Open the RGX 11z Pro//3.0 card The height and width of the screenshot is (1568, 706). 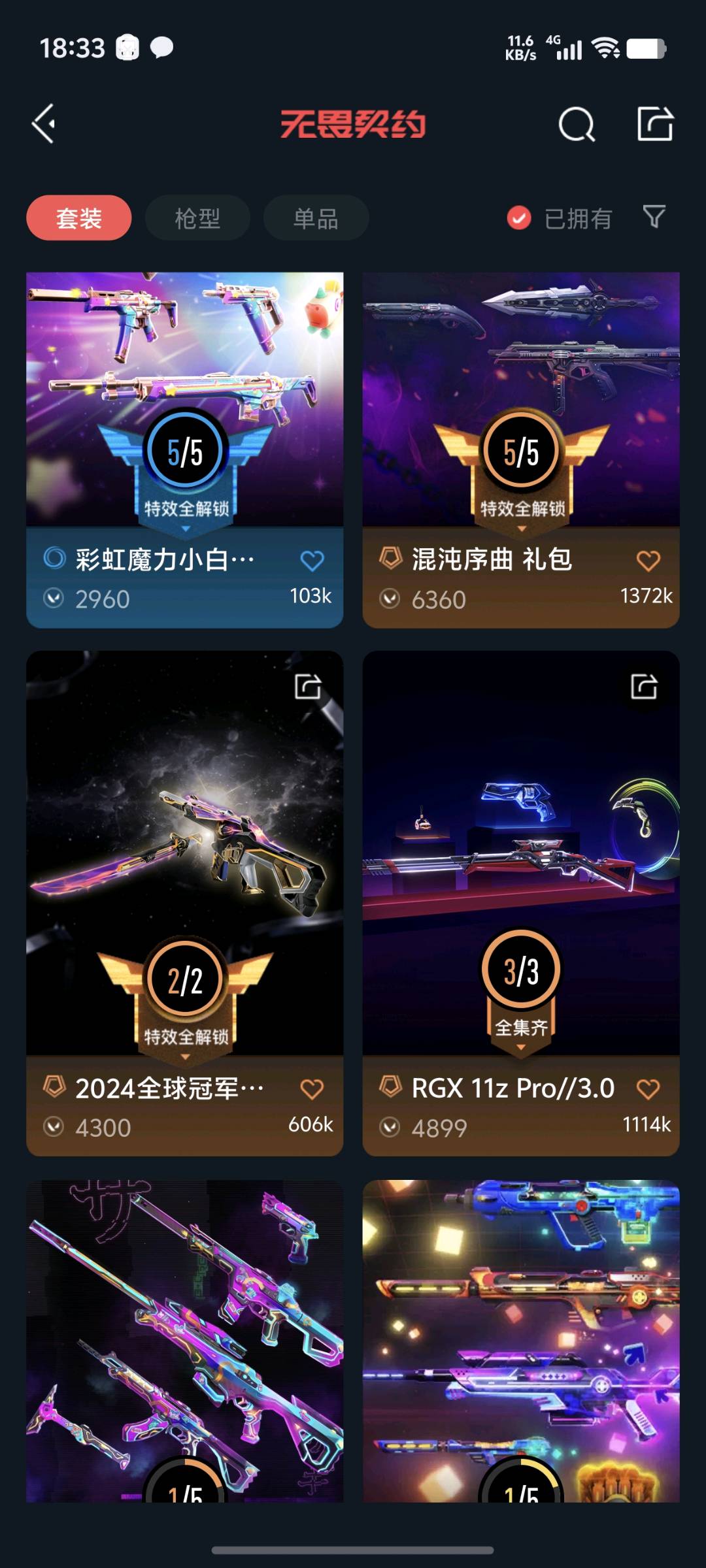tap(521, 849)
